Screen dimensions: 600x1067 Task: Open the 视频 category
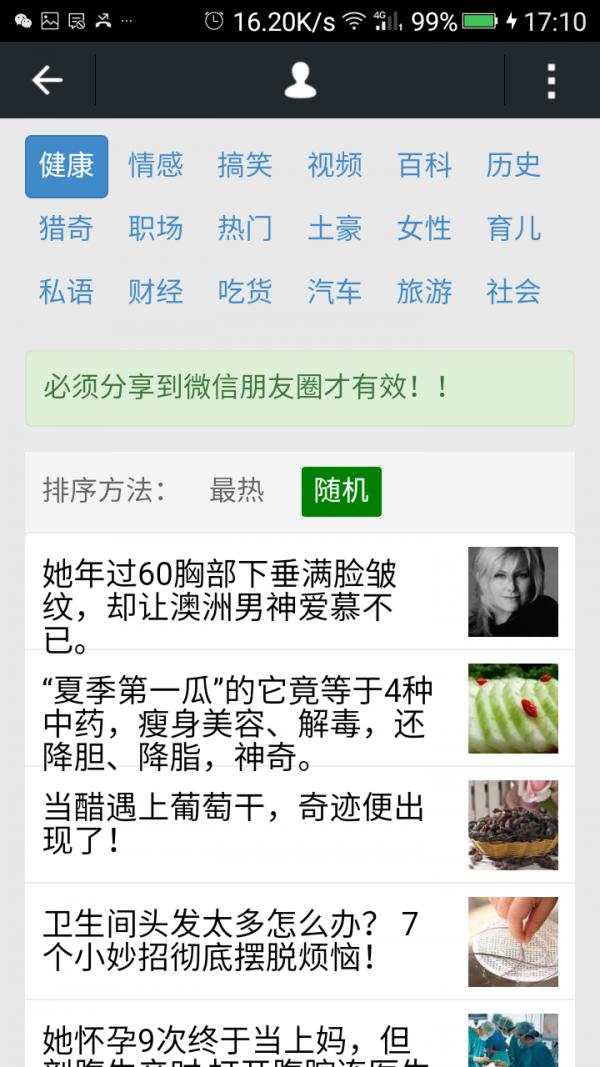[334, 165]
